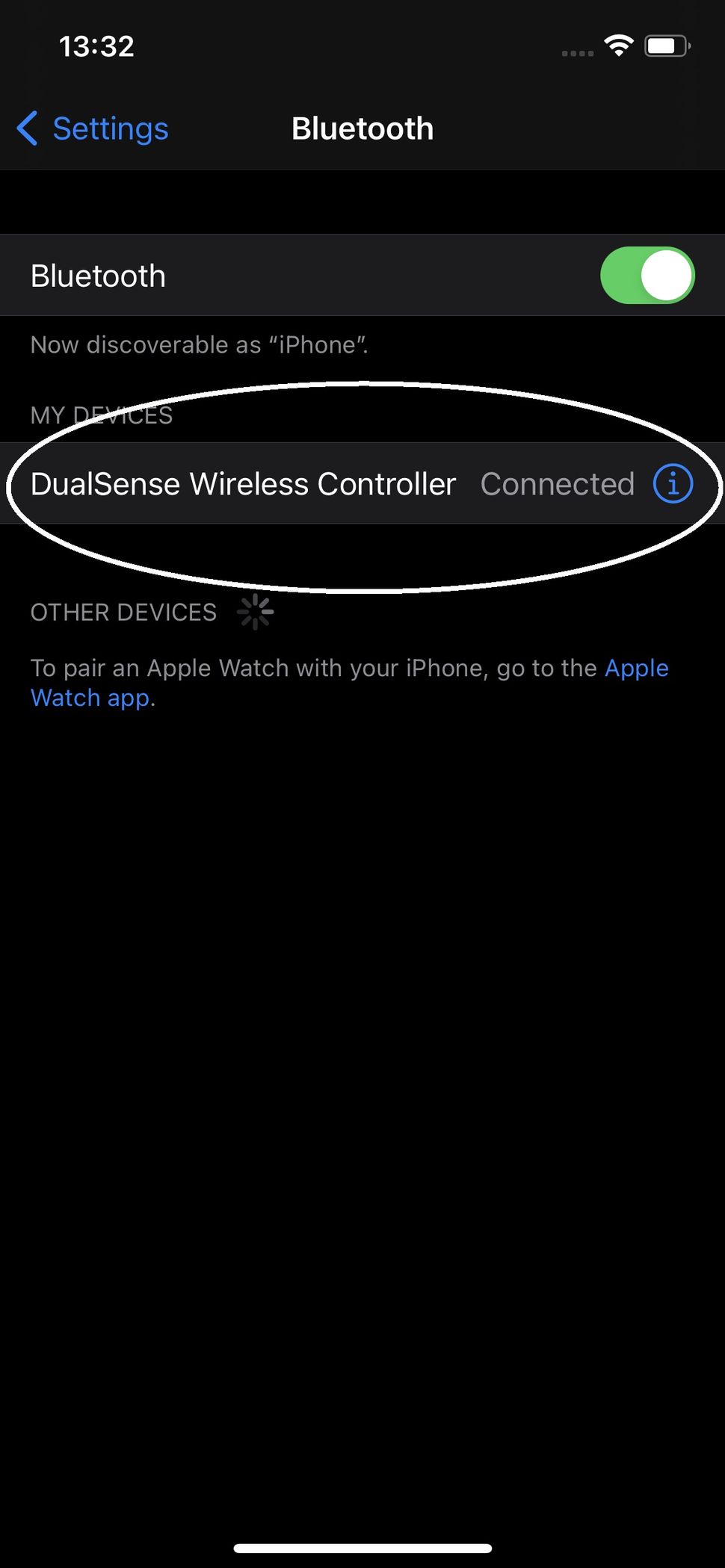Select the DualSense Wireless Controller row
725x1568 pixels.
pos(362,483)
